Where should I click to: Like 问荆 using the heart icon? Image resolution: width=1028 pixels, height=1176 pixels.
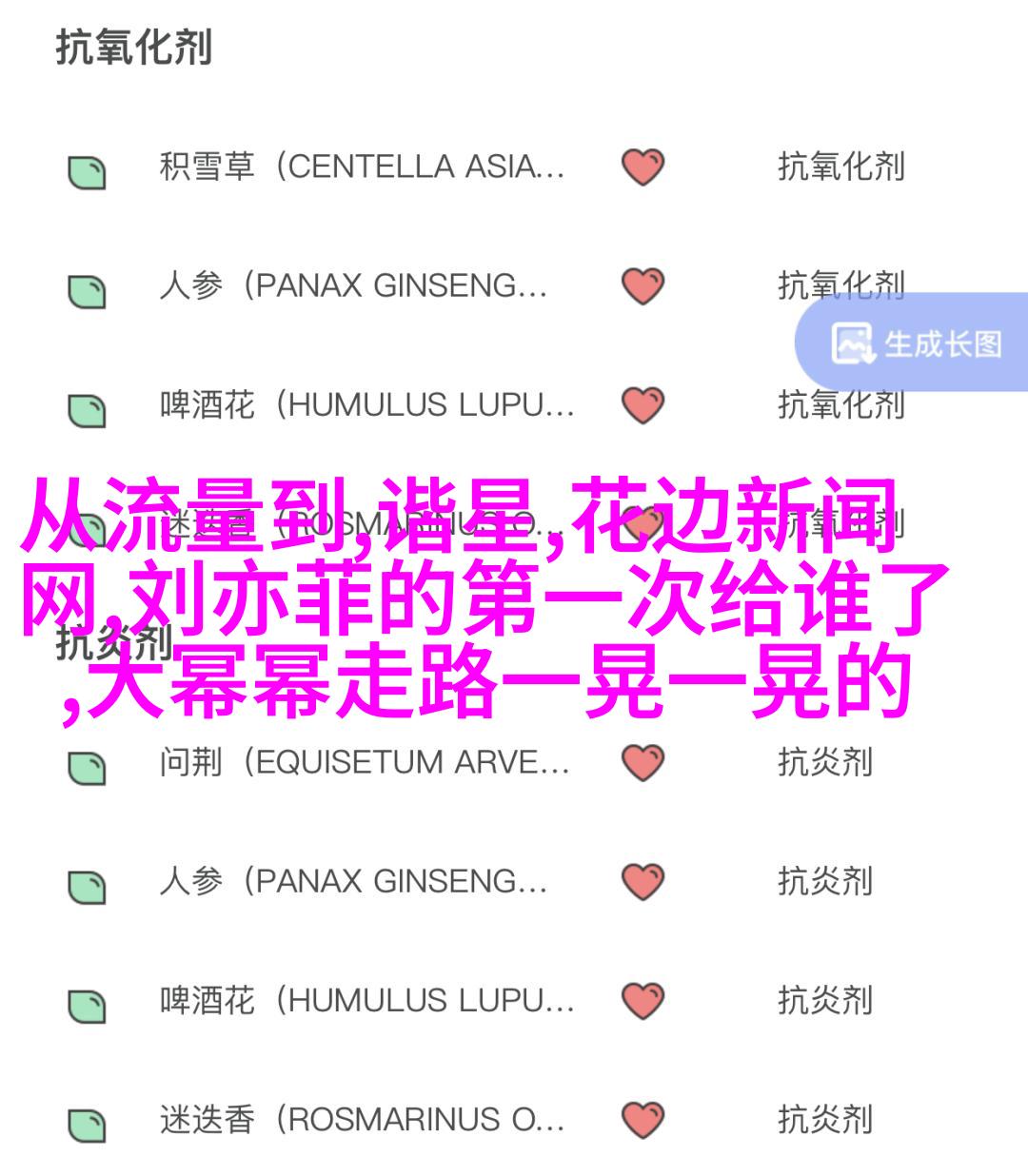click(642, 762)
